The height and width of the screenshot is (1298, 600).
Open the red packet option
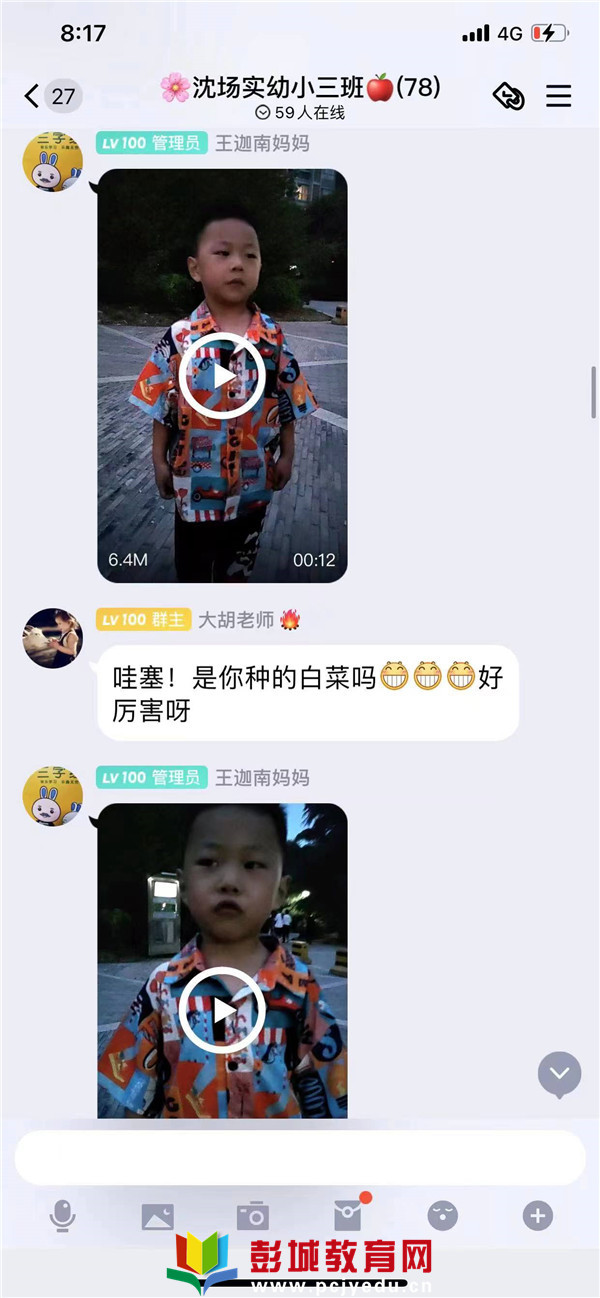coord(348,1214)
